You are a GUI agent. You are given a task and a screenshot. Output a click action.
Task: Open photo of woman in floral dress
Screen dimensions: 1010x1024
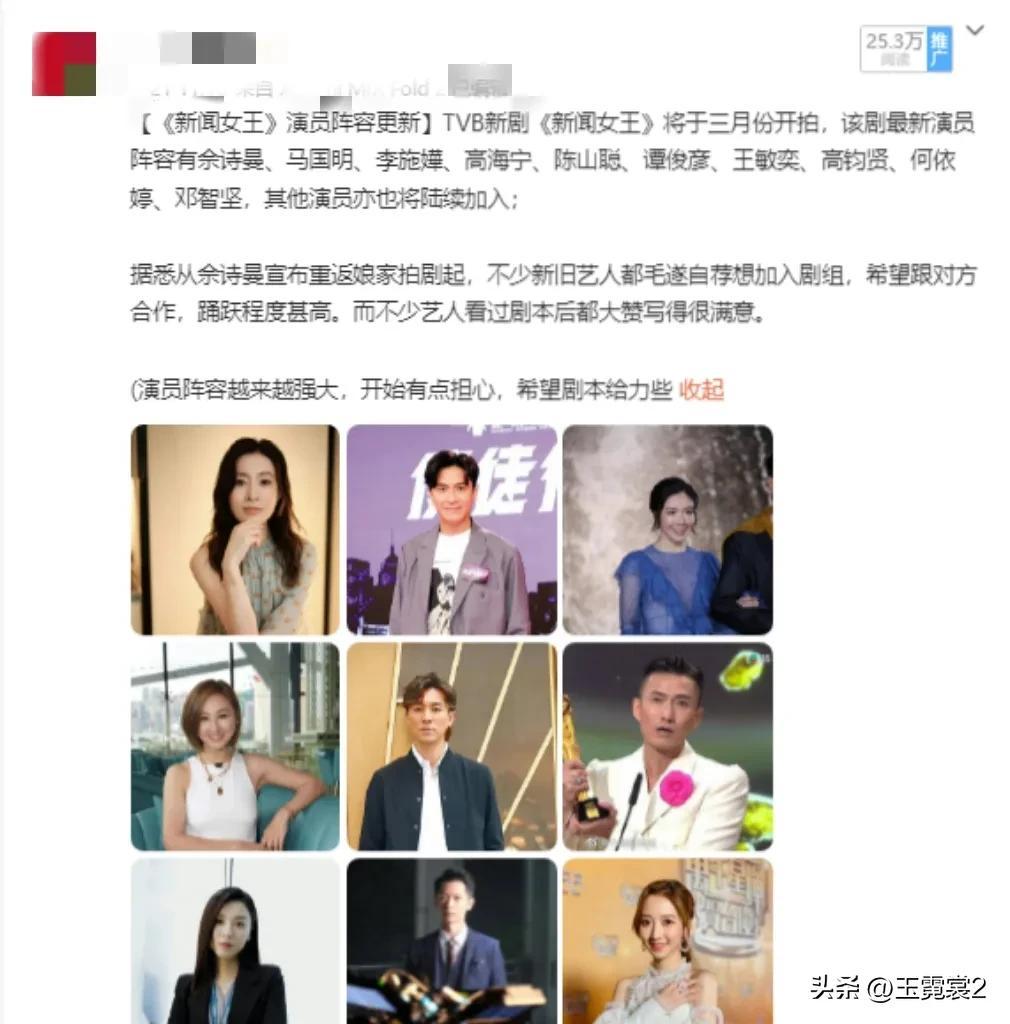coord(235,530)
